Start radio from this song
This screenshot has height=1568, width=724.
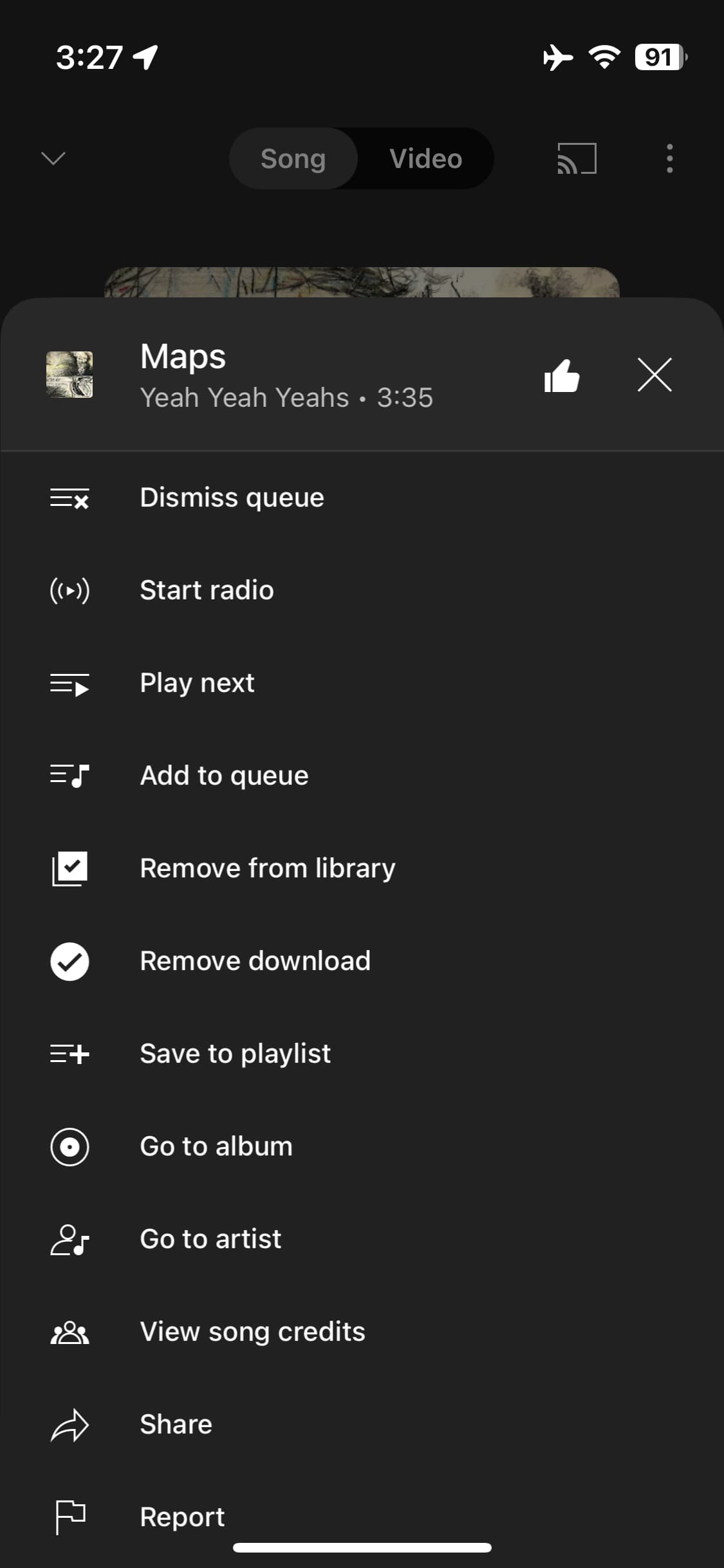click(207, 590)
